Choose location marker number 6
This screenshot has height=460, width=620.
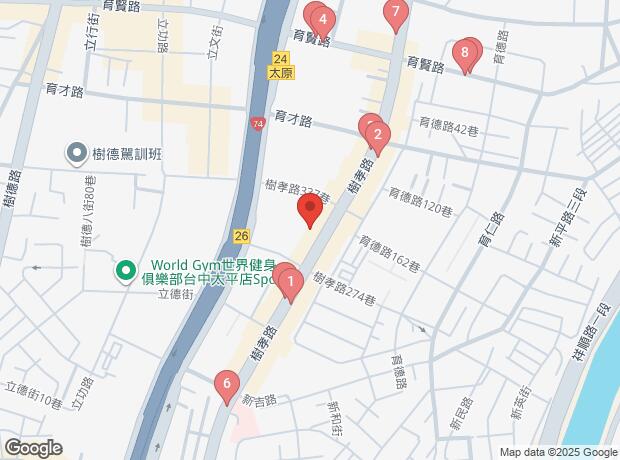tap(227, 384)
